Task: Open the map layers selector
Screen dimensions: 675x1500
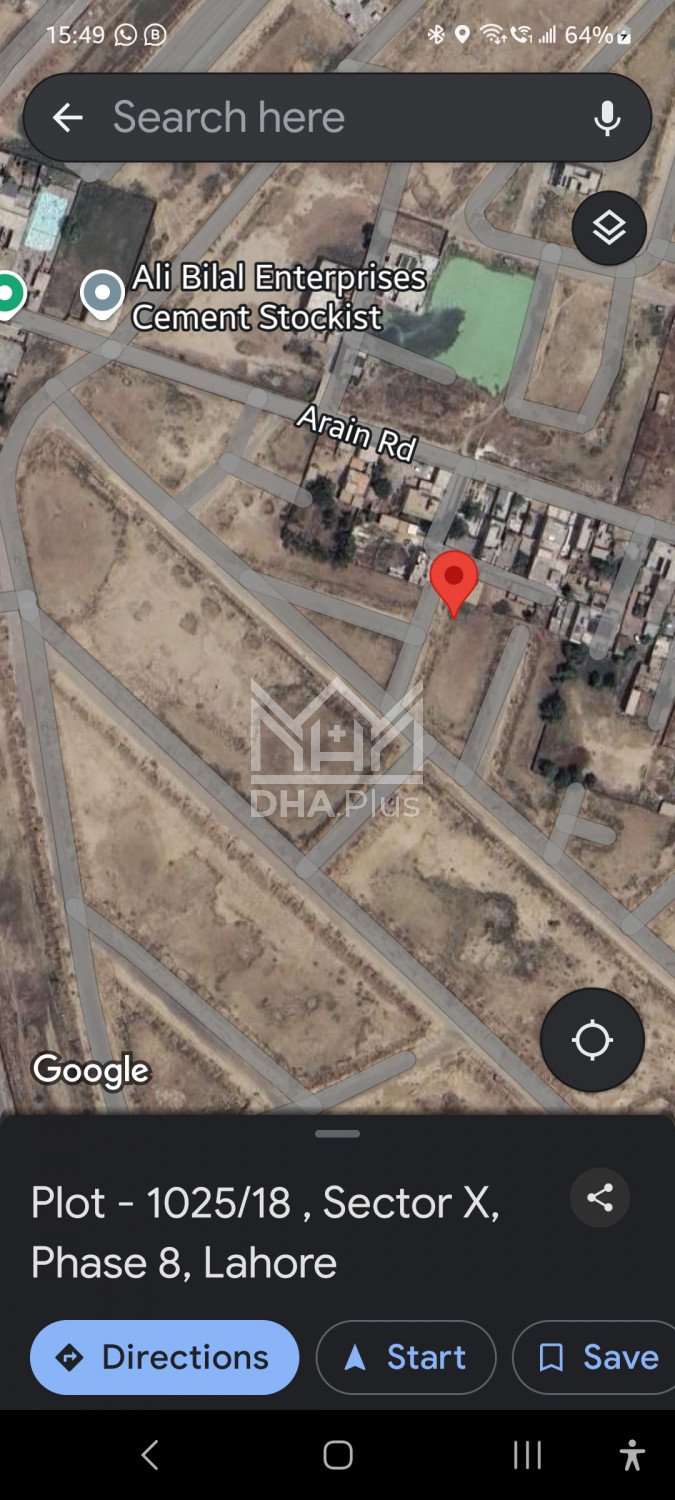Action: tap(609, 229)
